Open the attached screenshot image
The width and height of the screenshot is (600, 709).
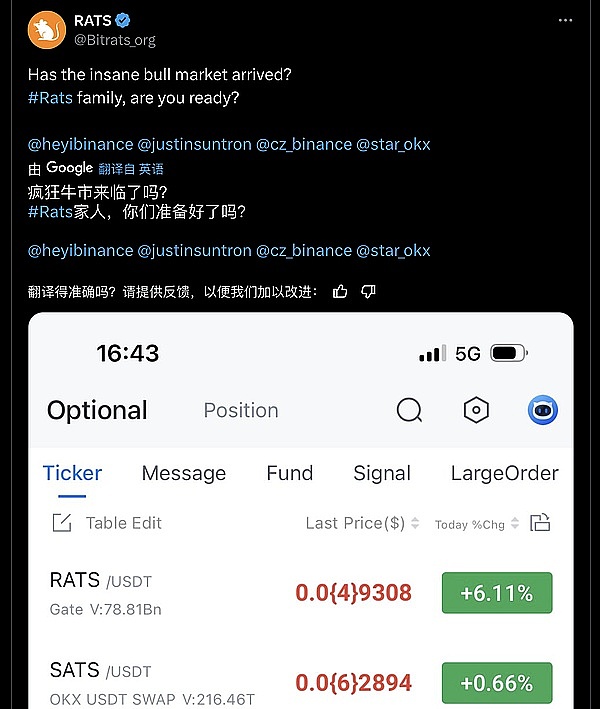click(300, 510)
